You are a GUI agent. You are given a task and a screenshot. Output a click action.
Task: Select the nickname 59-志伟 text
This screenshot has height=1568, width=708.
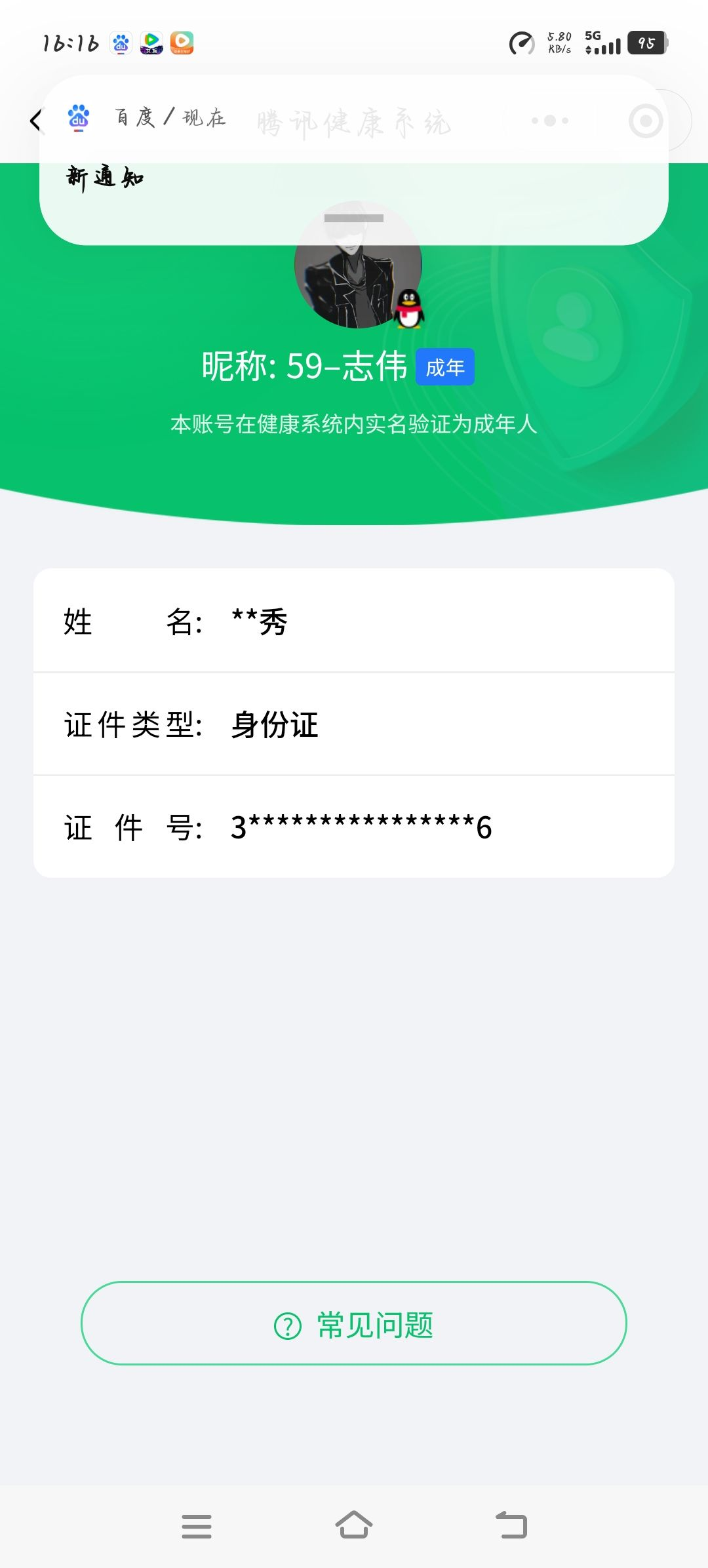click(x=305, y=367)
